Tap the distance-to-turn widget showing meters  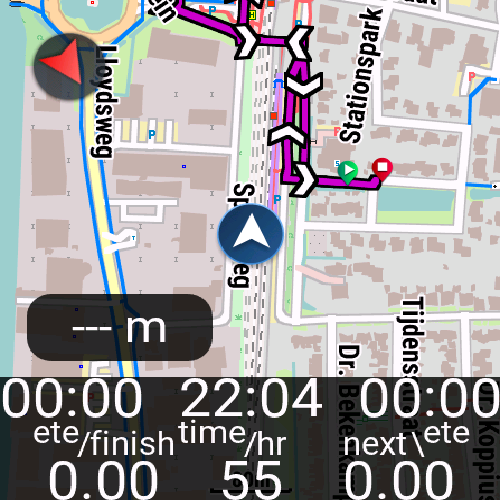pos(120,328)
